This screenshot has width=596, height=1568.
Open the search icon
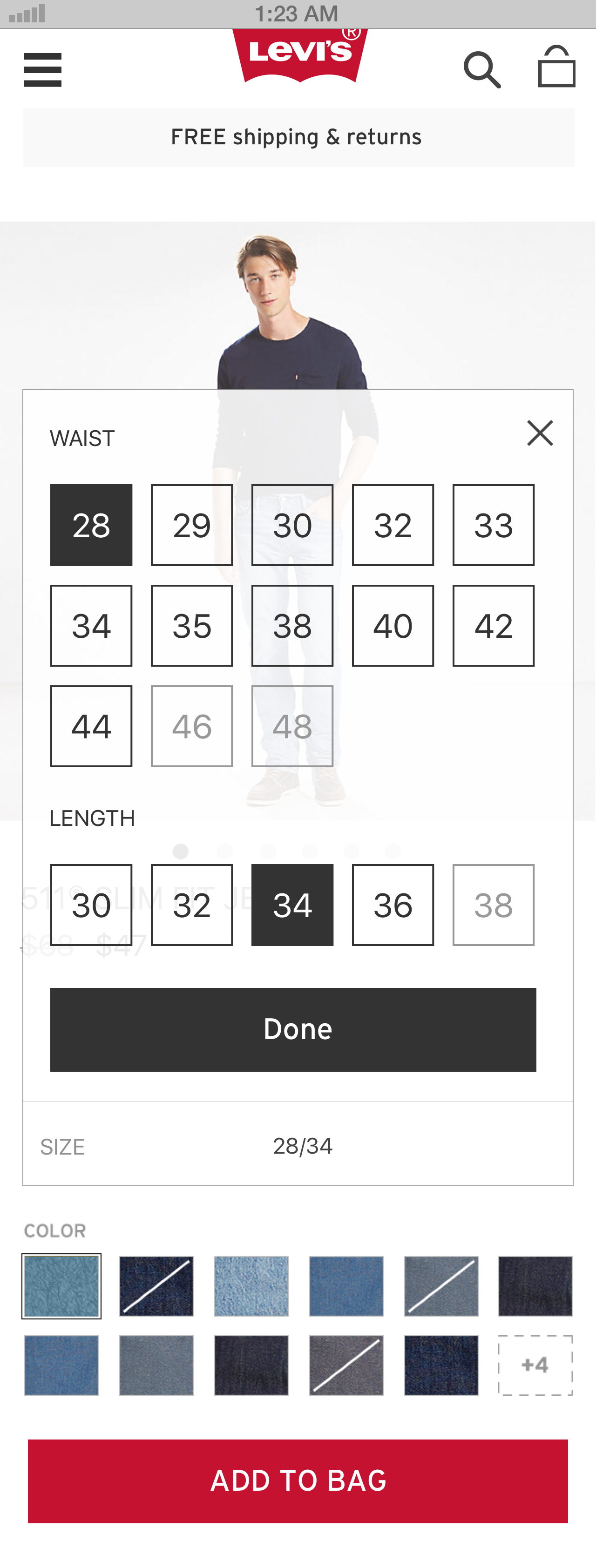click(481, 69)
